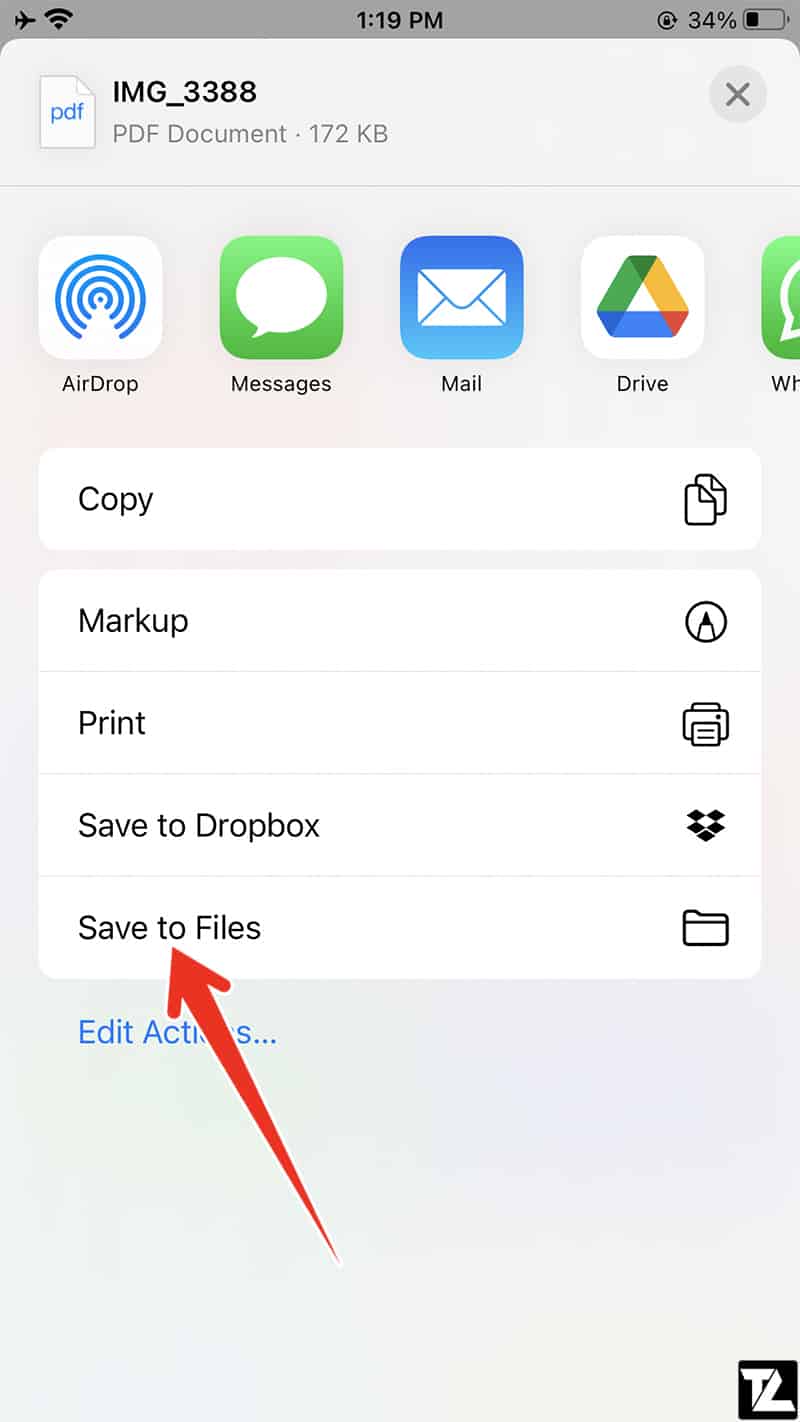Open the Edit Actions link
Screen dimensions: 800x1422
pos(177,1031)
